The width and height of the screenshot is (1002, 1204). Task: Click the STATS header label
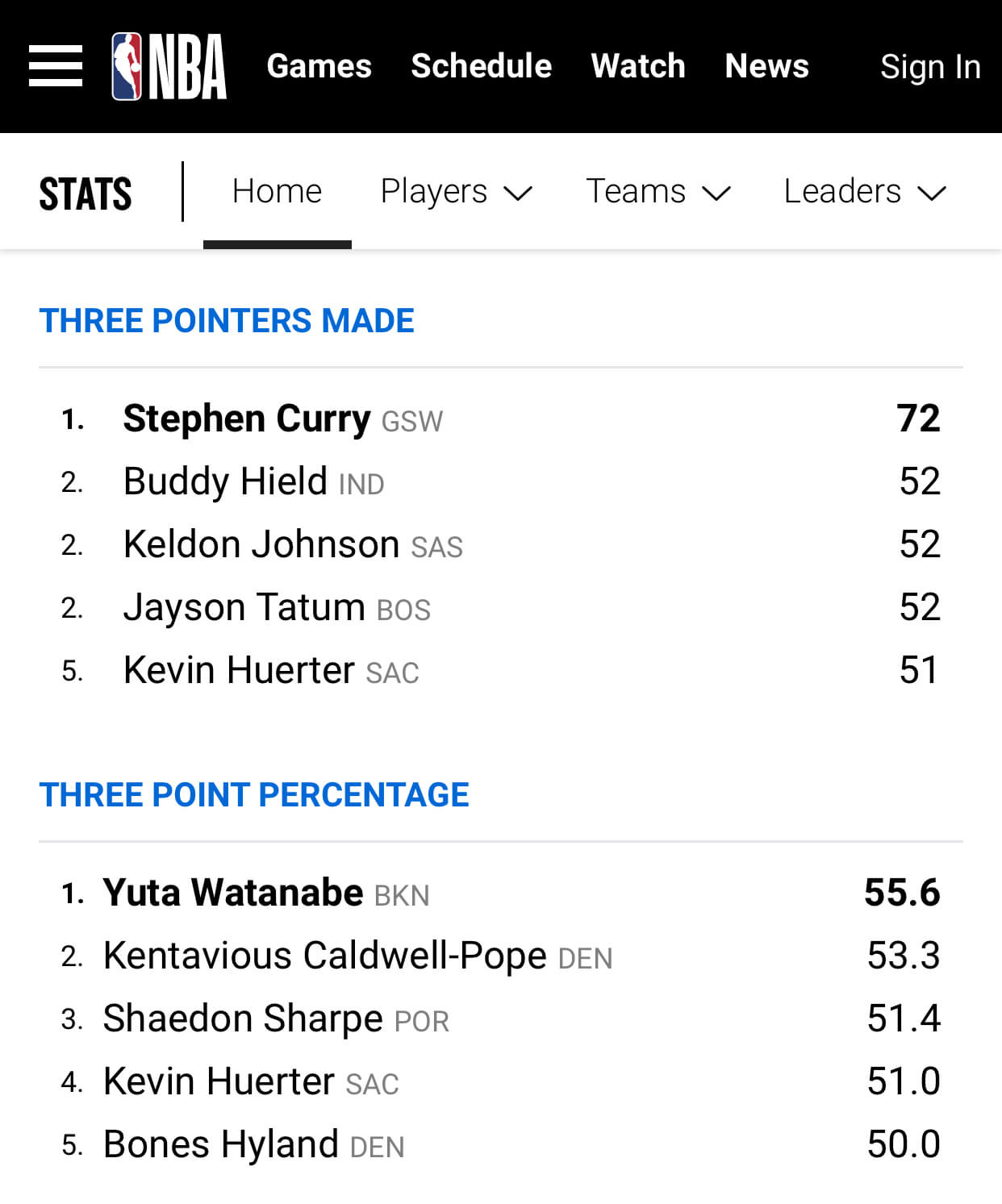(x=85, y=191)
